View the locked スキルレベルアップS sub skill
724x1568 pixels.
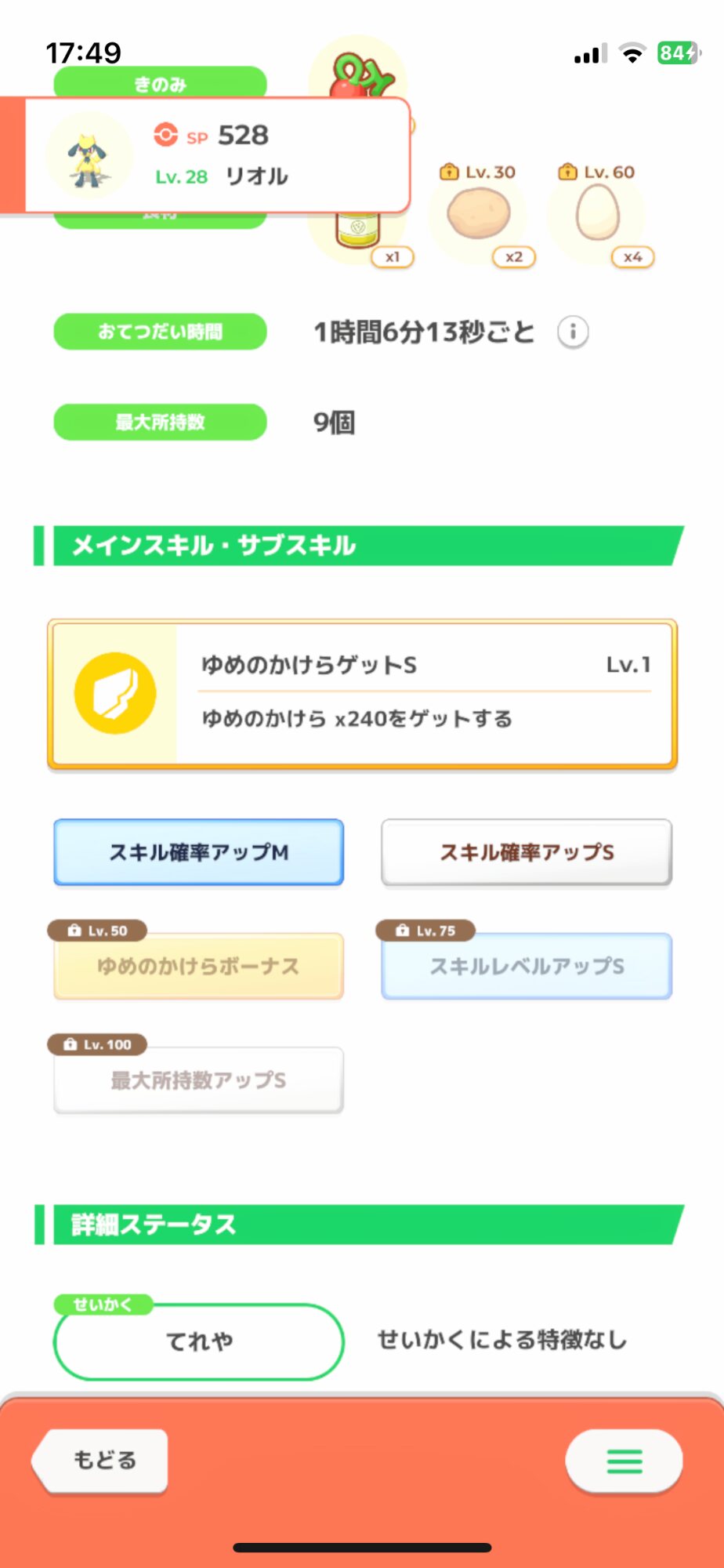click(x=527, y=966)
